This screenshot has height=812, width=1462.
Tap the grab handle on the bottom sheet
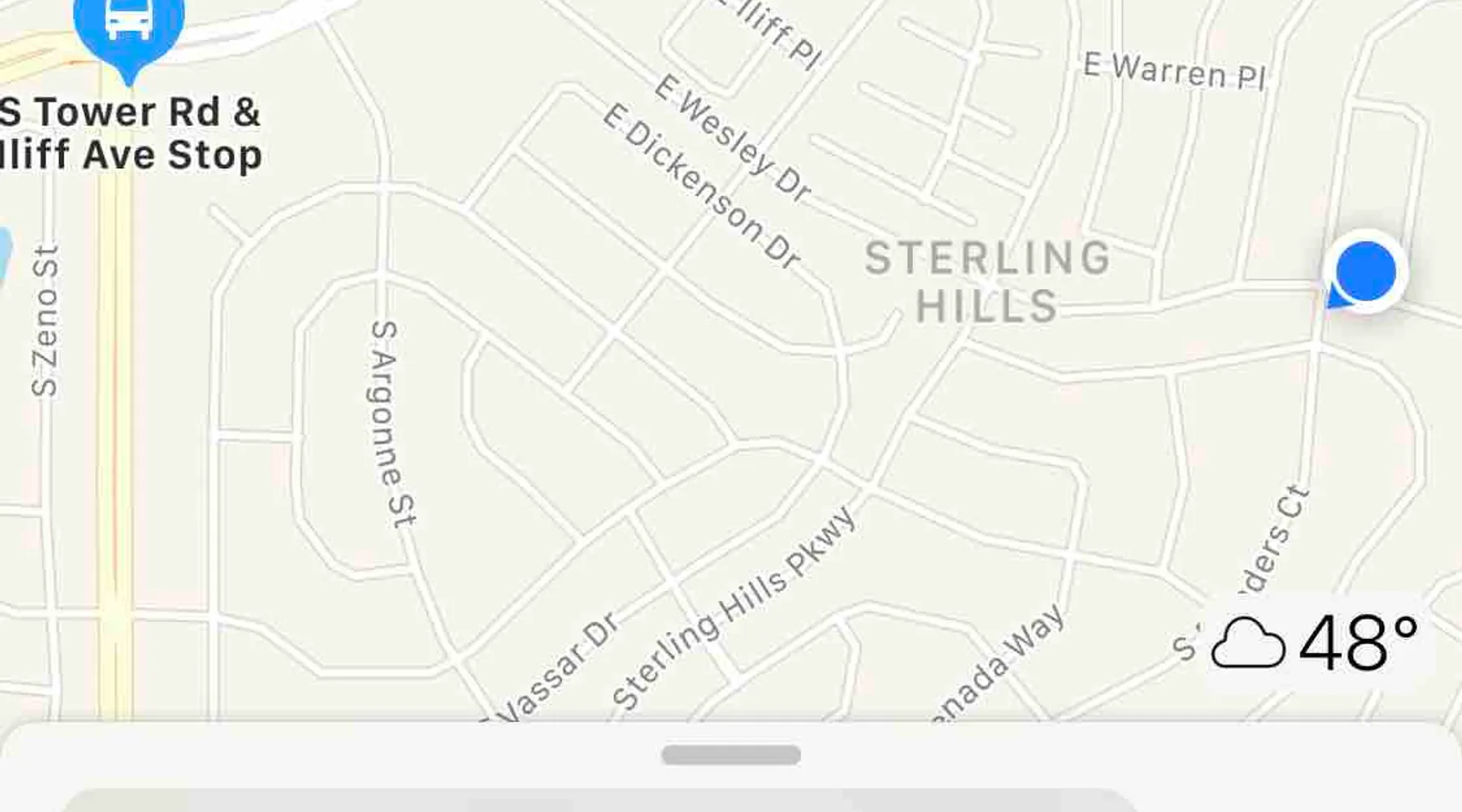pyautogui.click(x=731, y=755)
